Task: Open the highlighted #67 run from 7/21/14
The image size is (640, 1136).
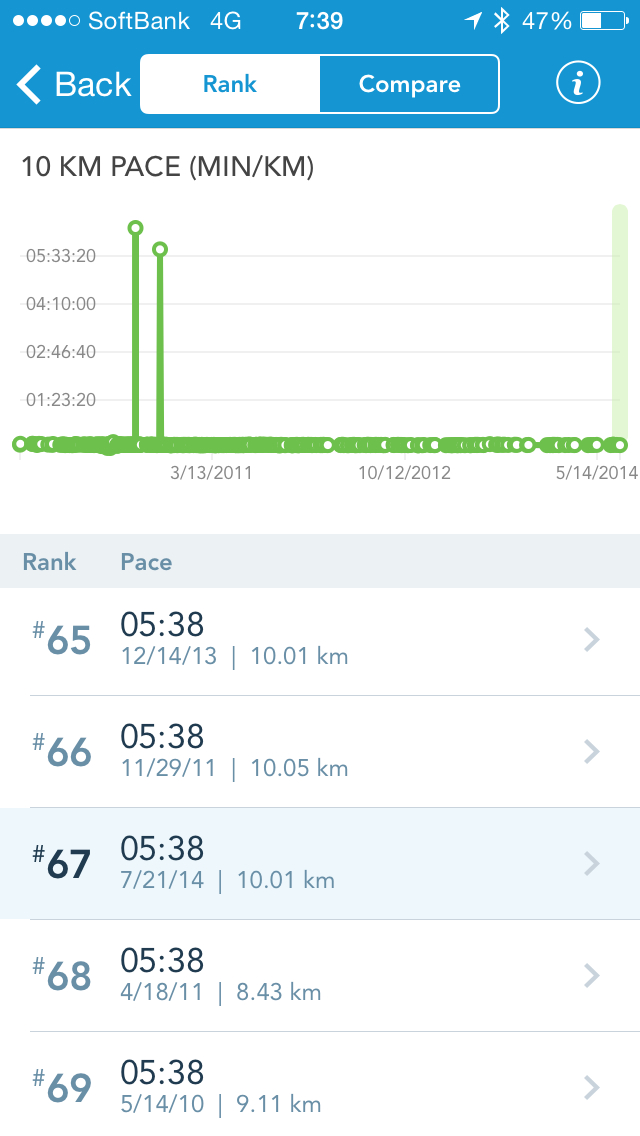Action: point(320,864)
